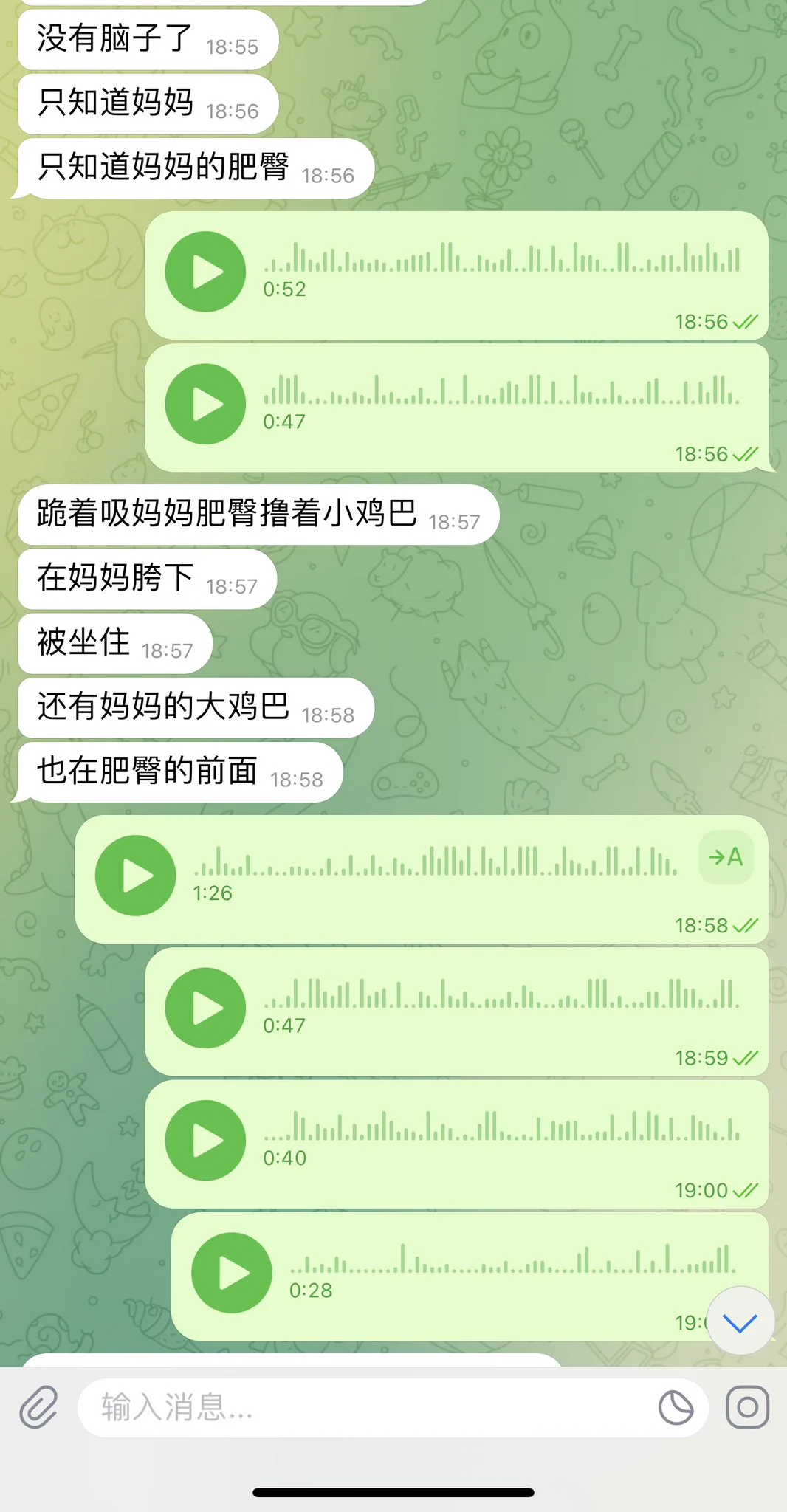Play the 0:28 voice message
The width and height of the screenshot is (787, 1512).
(232, 1273)
